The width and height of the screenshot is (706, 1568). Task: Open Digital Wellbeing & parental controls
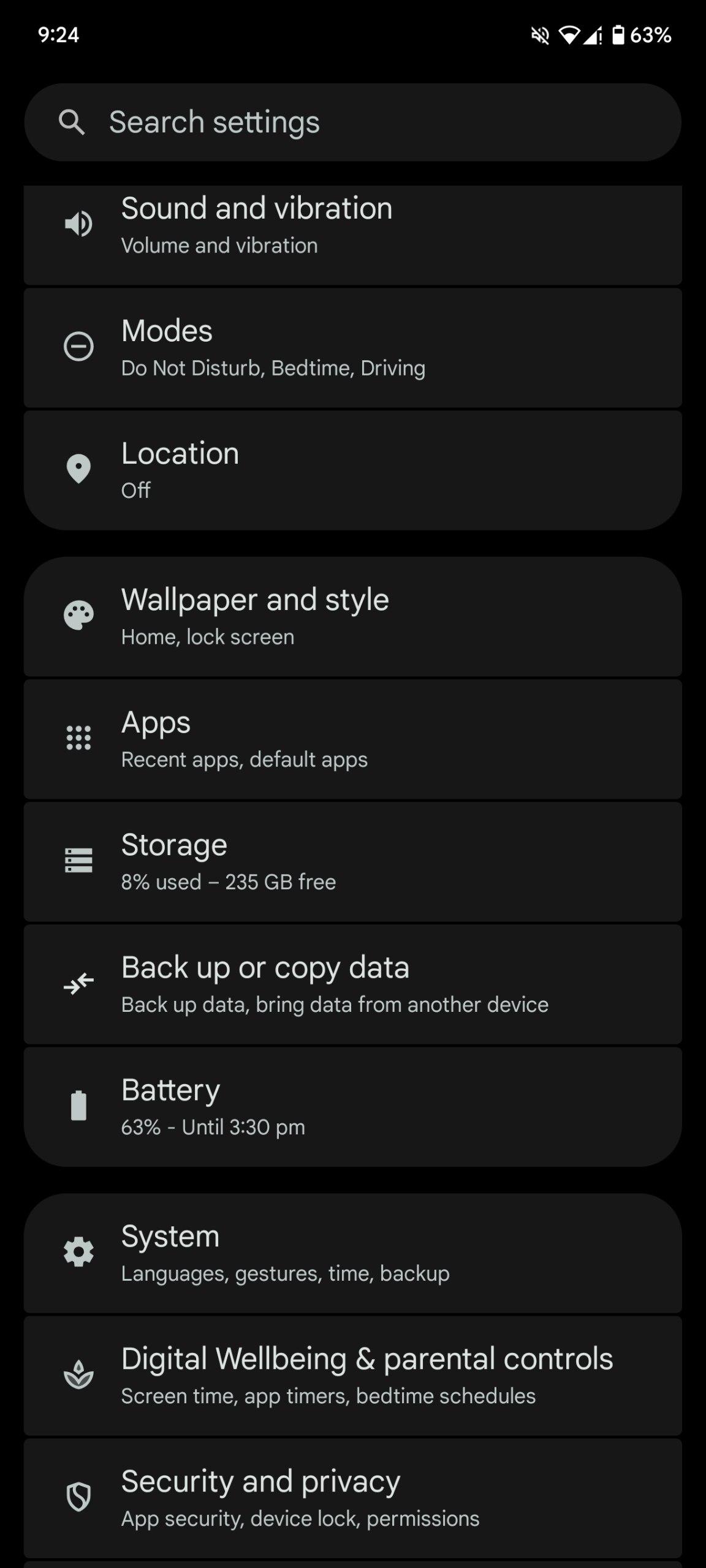(352, 1376)
